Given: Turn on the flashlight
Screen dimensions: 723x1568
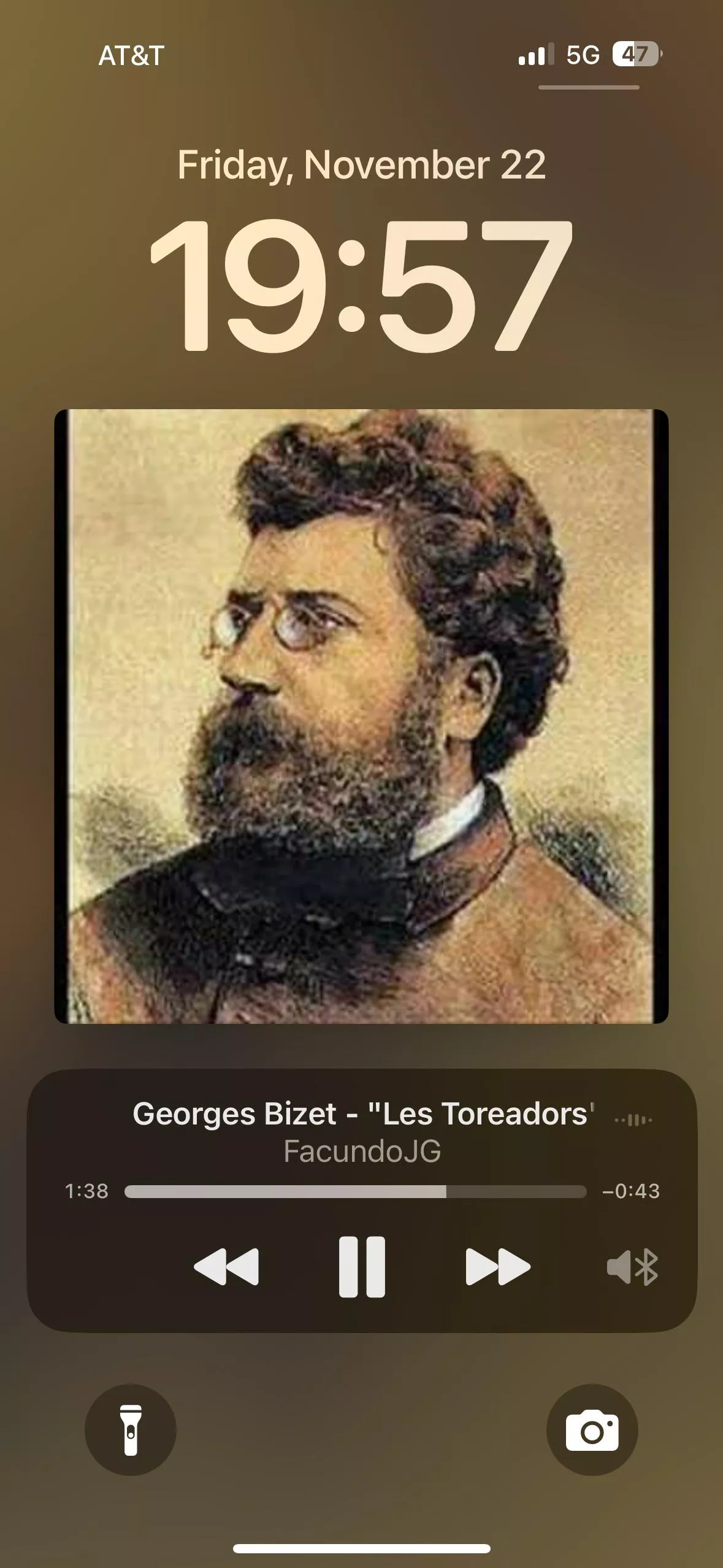Looking at the screenshot, I should click(x=131, y=1430).
